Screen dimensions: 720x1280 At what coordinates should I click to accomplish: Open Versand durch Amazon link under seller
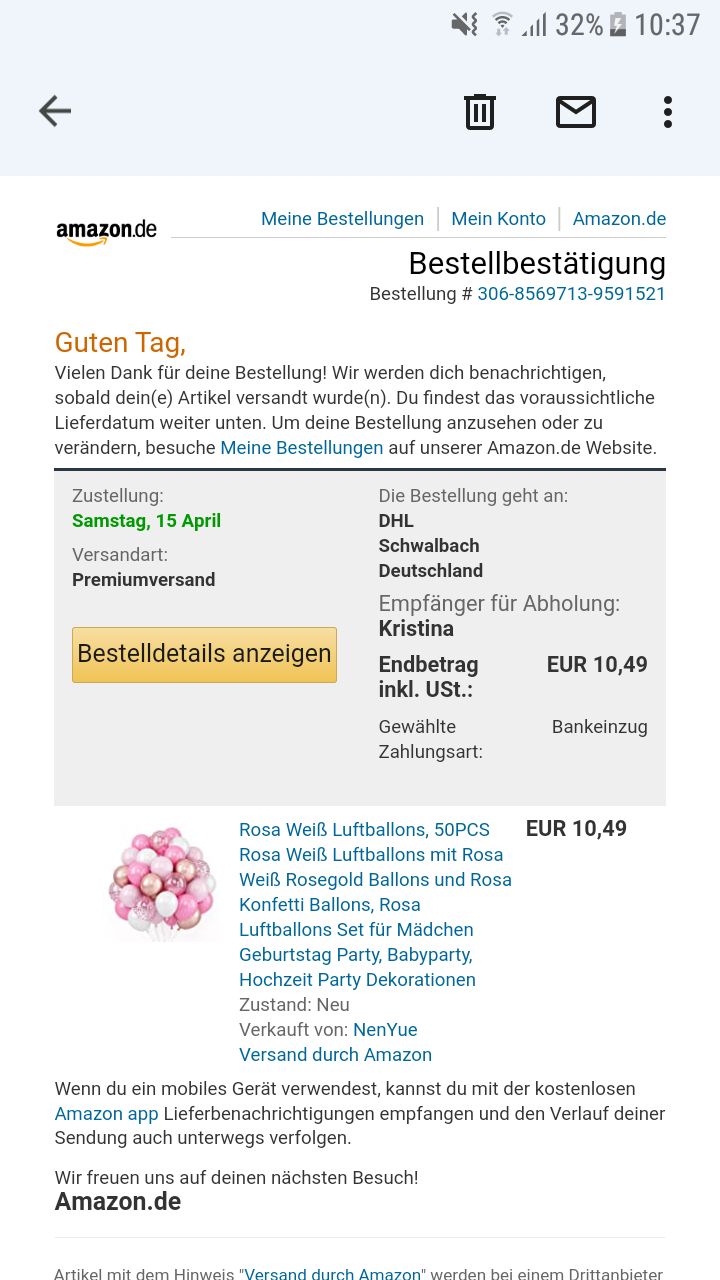[x=335, y=1054]
